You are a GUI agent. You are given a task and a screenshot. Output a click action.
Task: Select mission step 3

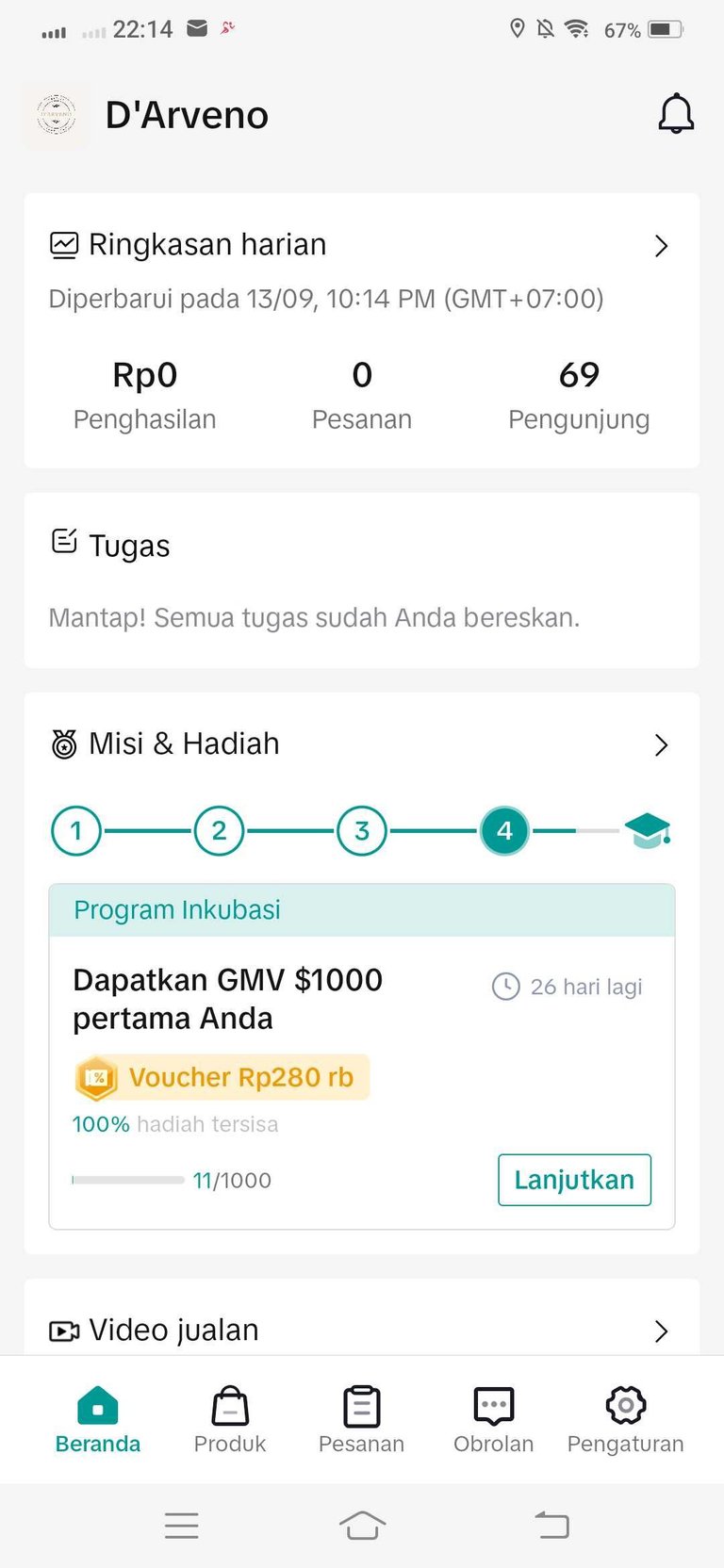[x=362, y=831]
